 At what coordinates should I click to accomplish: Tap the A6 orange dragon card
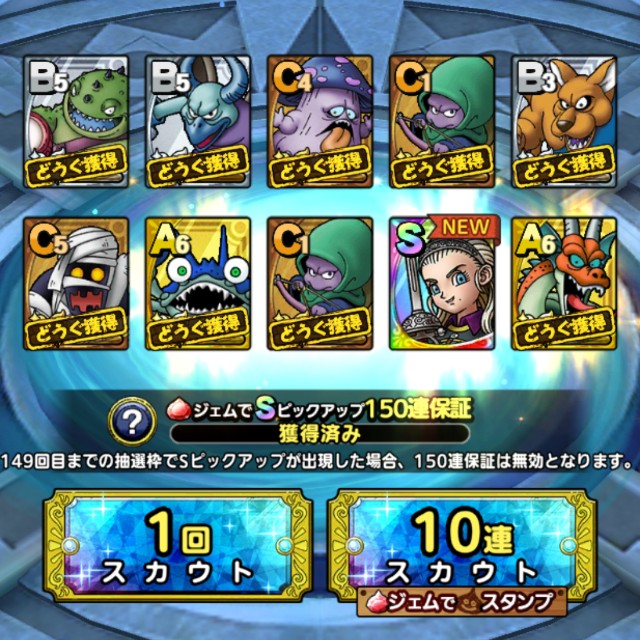(565, 285)
